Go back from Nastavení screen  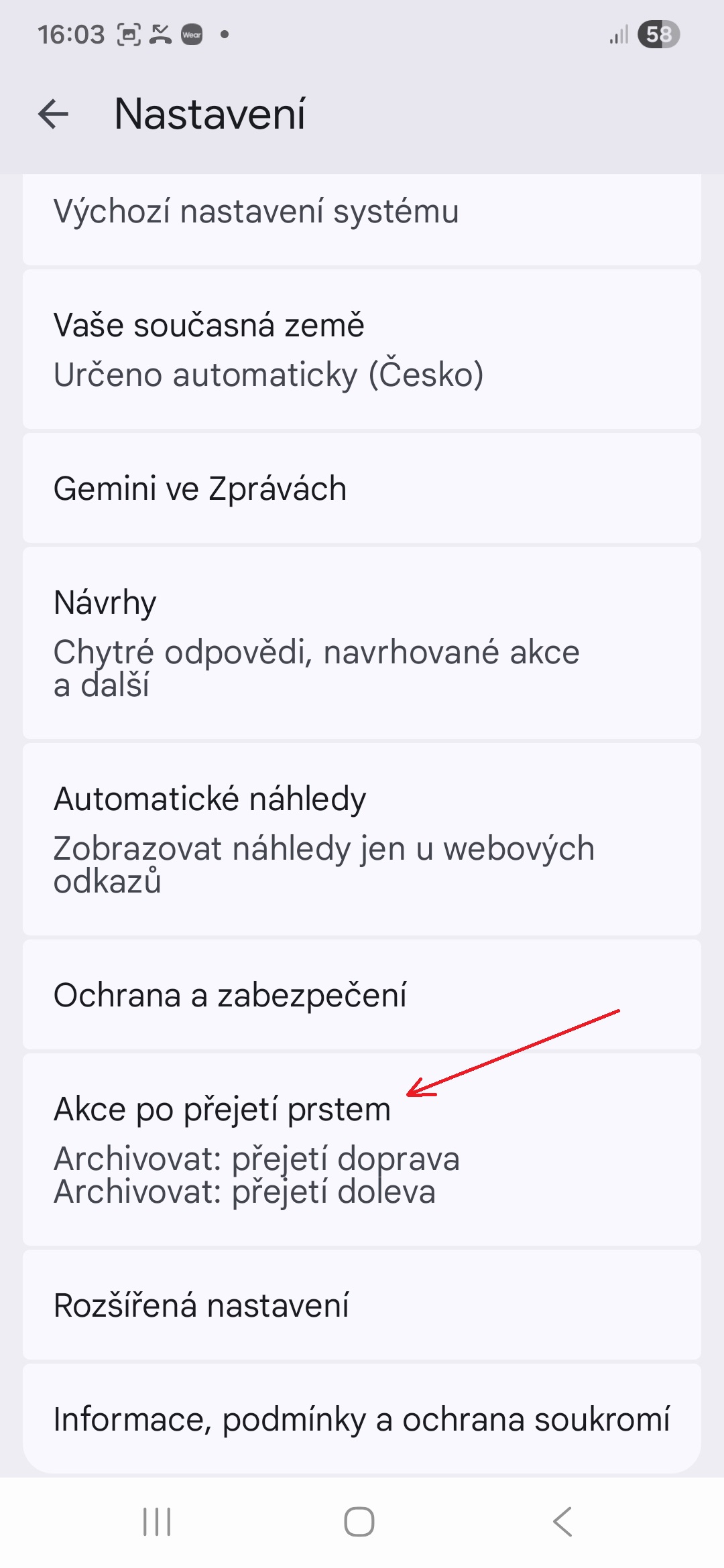[x=54, y=114]
